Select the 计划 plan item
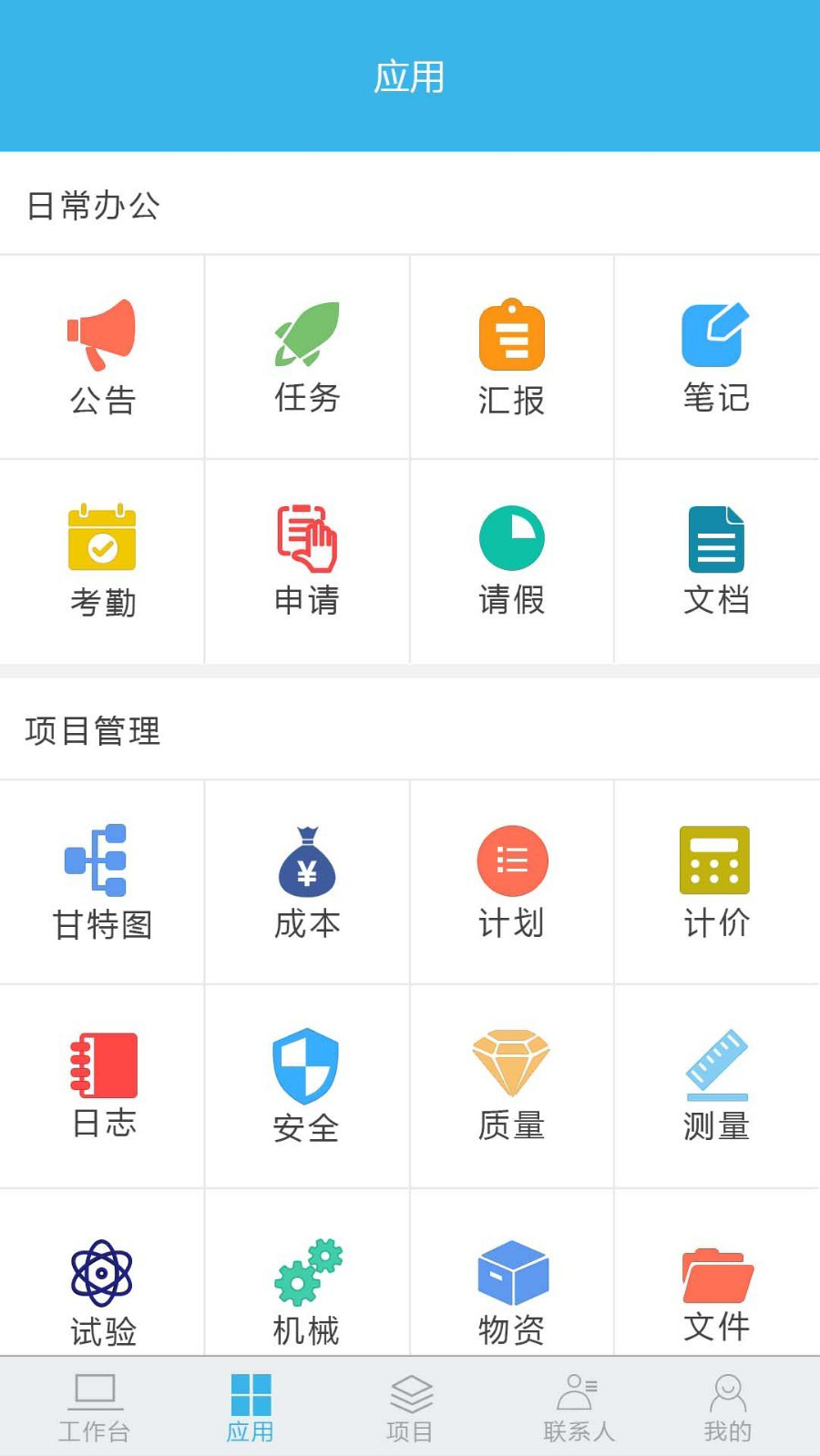Image resolution: width=820 pixels, height=1456 pixels. pyautogui.click(x=512, y=881)
